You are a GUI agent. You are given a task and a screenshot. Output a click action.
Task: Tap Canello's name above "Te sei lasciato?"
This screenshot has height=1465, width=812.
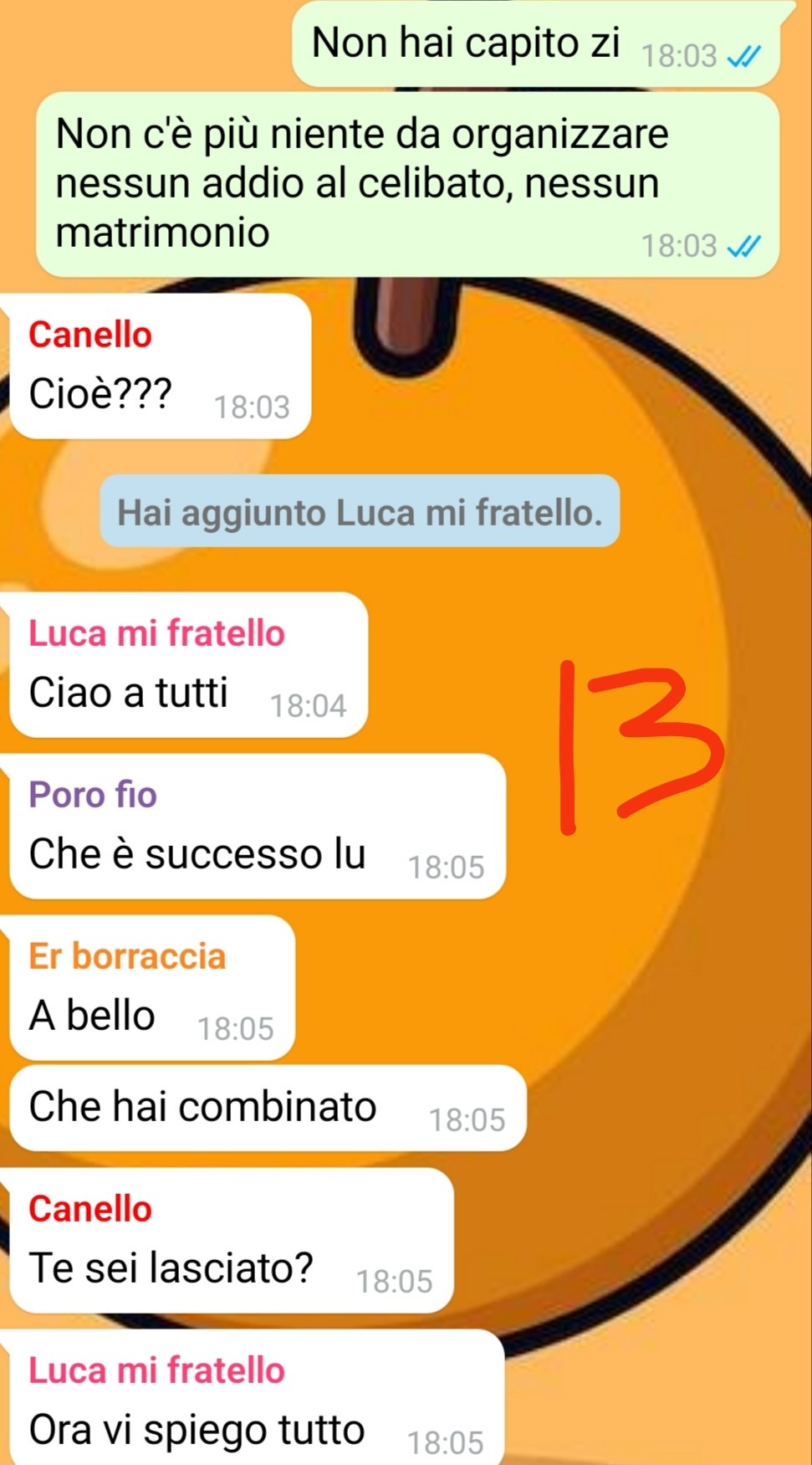pos(90,1209)
